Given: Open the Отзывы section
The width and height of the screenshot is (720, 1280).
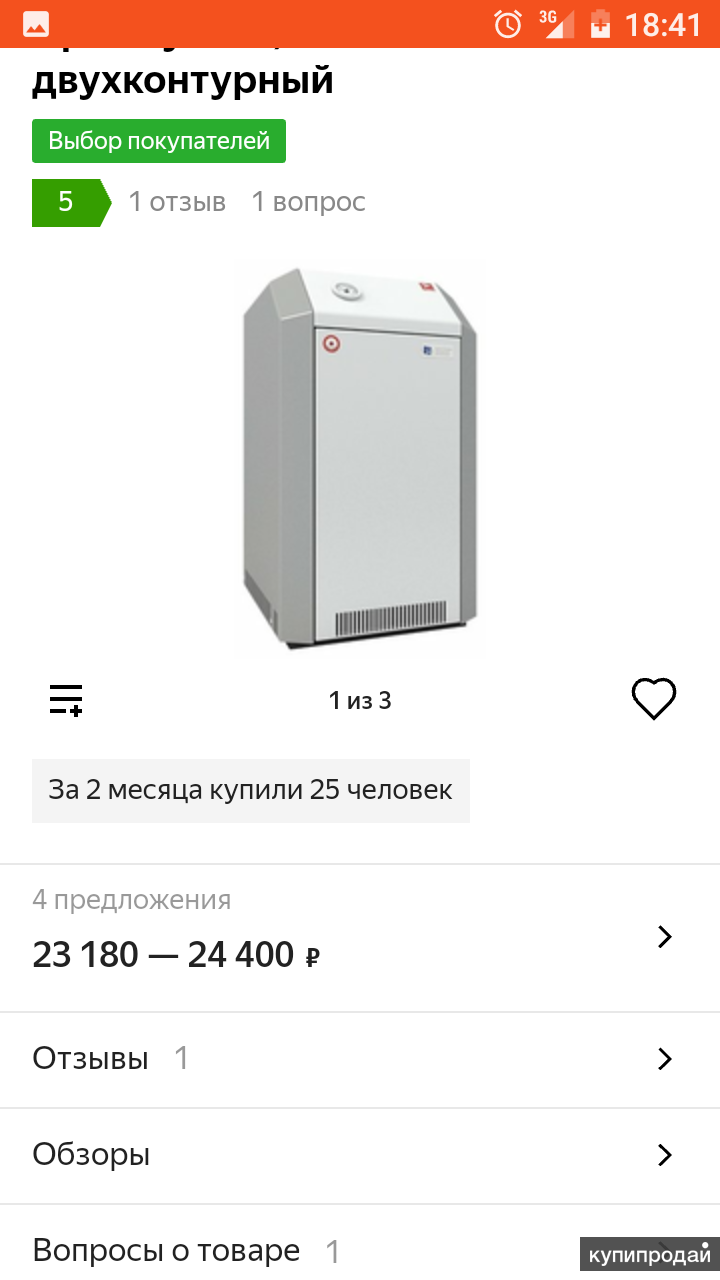Looking at the screenshot, I should (x=360, y=1059).
